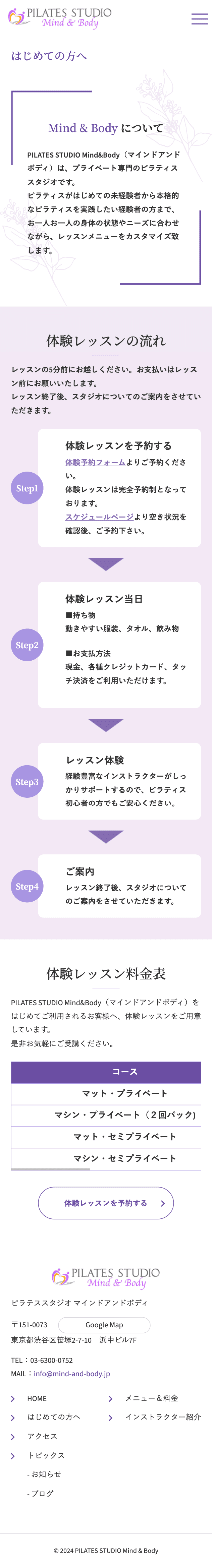Go to HOME in footer
Viewport: 212px width, 1568px height.
tap(37, 1398)
